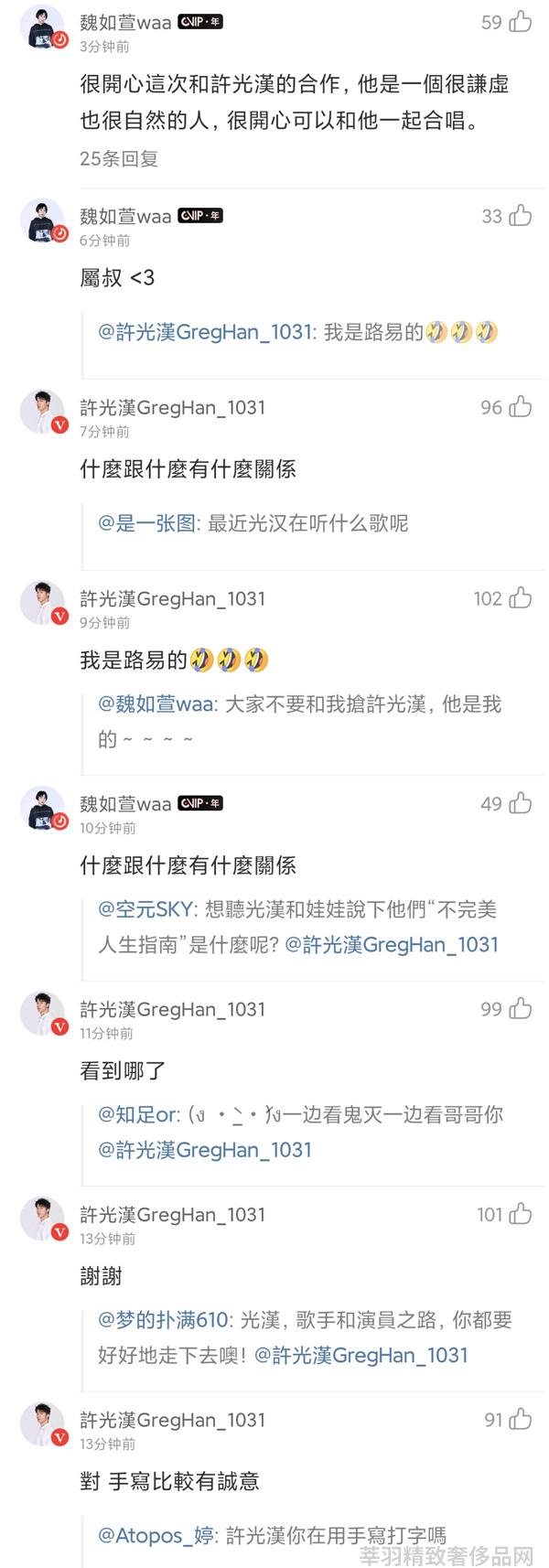
Task: Like the 我是路易的 comment from 9分钟前
Action: 521,598
